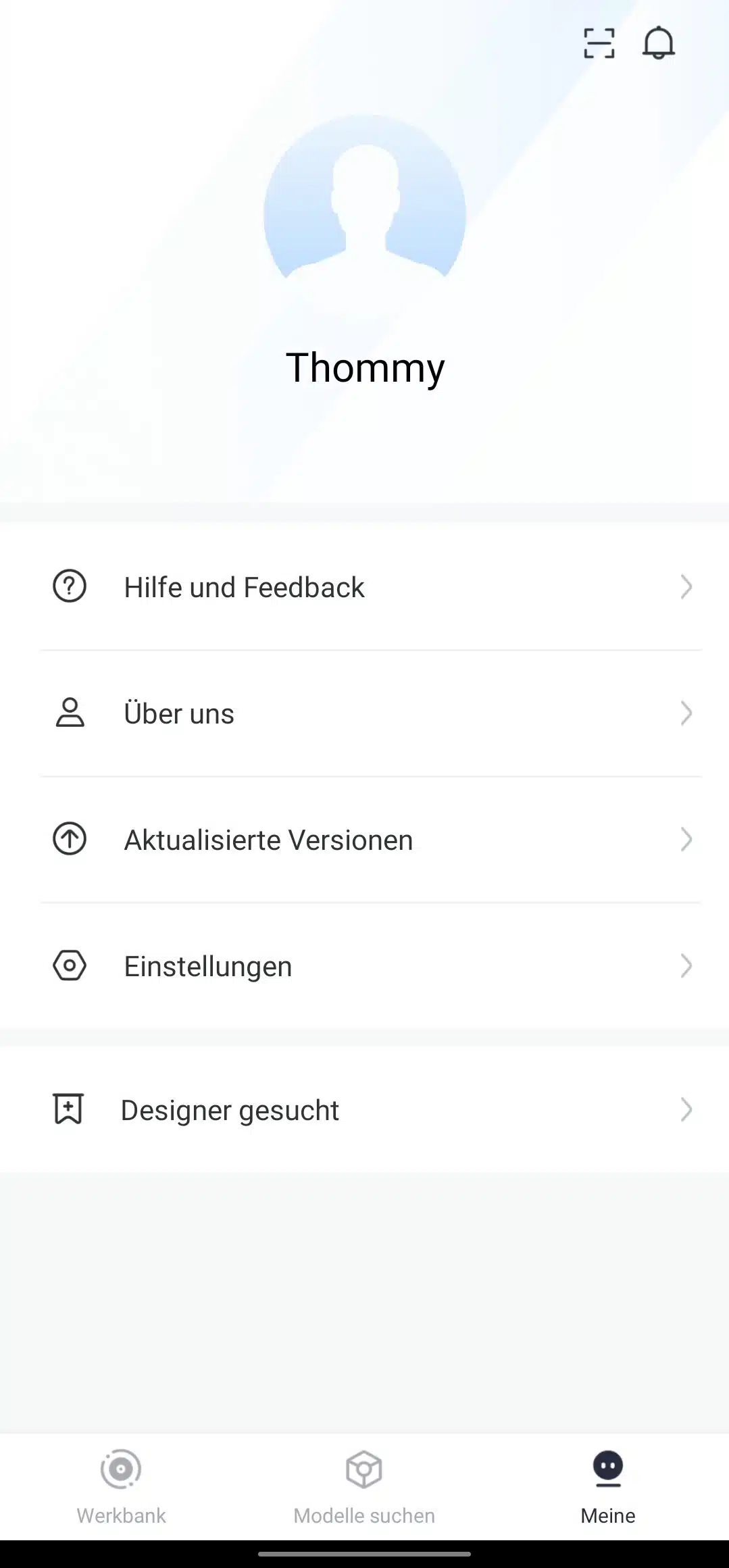Go to Einstellungen
The height and width of the screenshot is (1568, 729).
pos(365,965)
